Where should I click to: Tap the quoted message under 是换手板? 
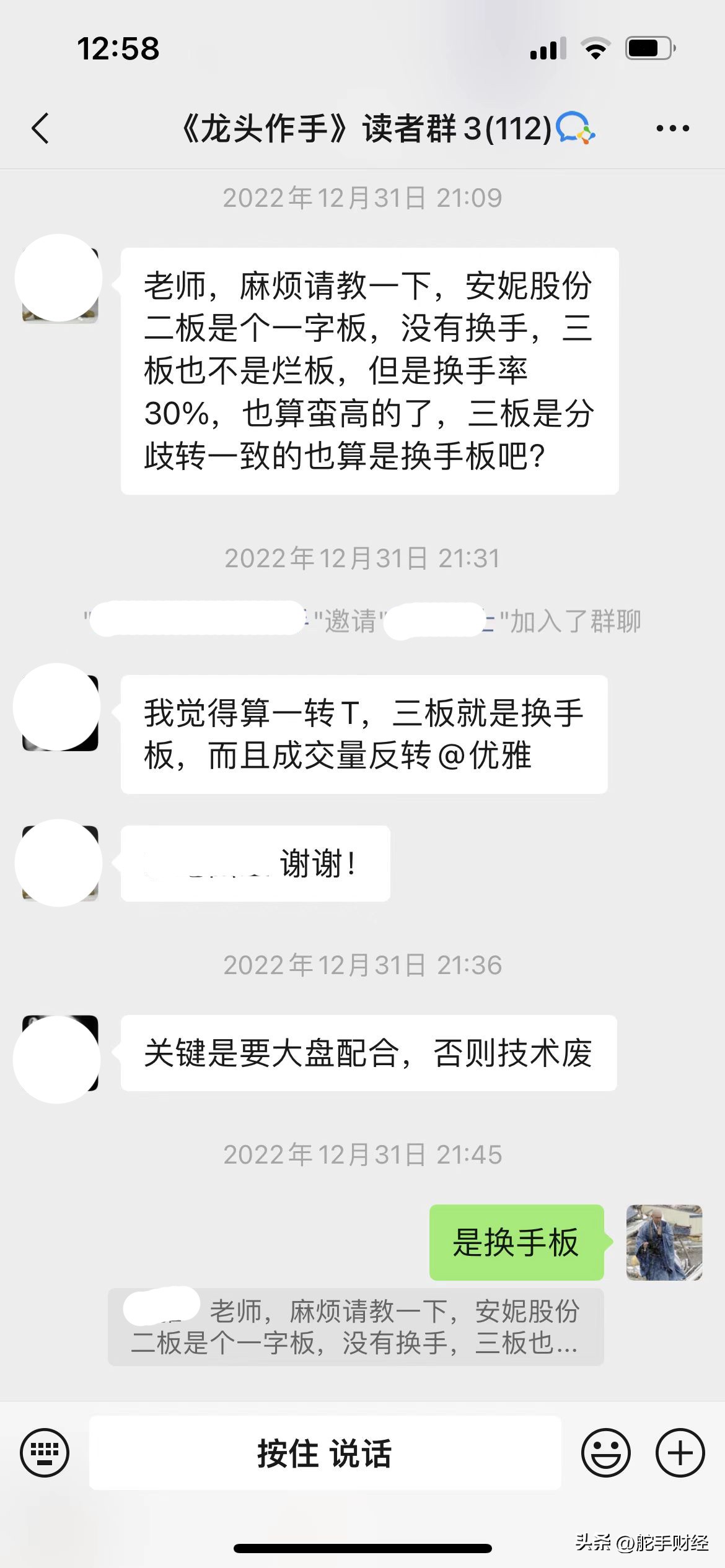356,1327
